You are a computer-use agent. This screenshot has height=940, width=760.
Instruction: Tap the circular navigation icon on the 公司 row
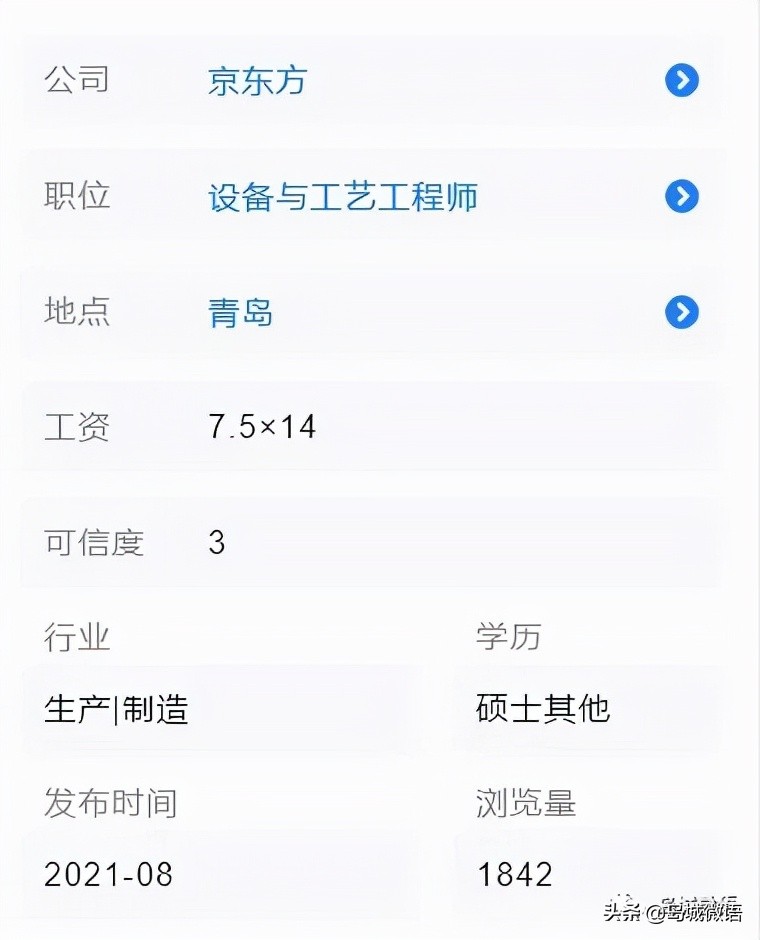681,81
